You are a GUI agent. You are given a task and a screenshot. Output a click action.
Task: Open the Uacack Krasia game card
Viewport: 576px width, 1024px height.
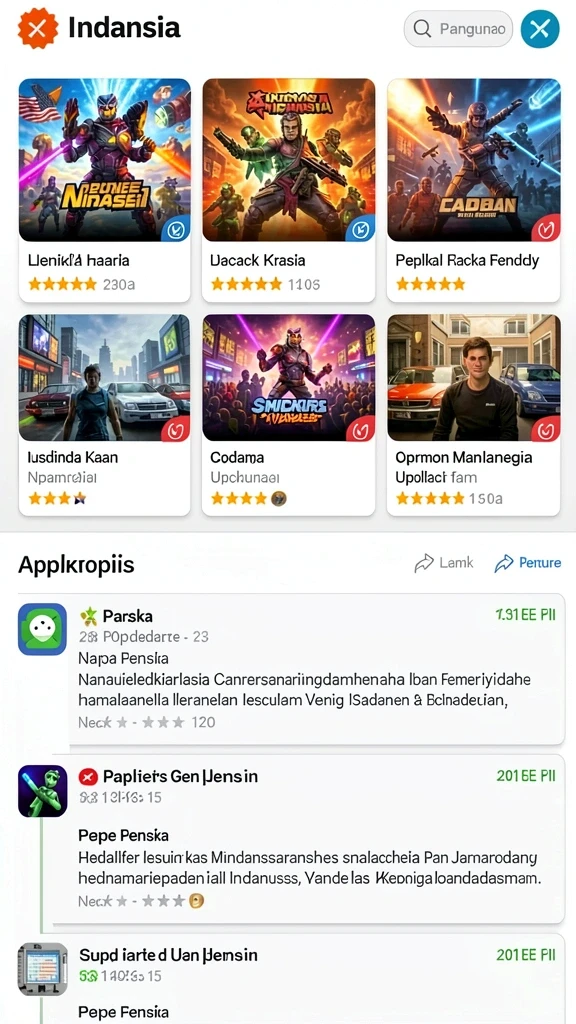[x=289, y=190]
